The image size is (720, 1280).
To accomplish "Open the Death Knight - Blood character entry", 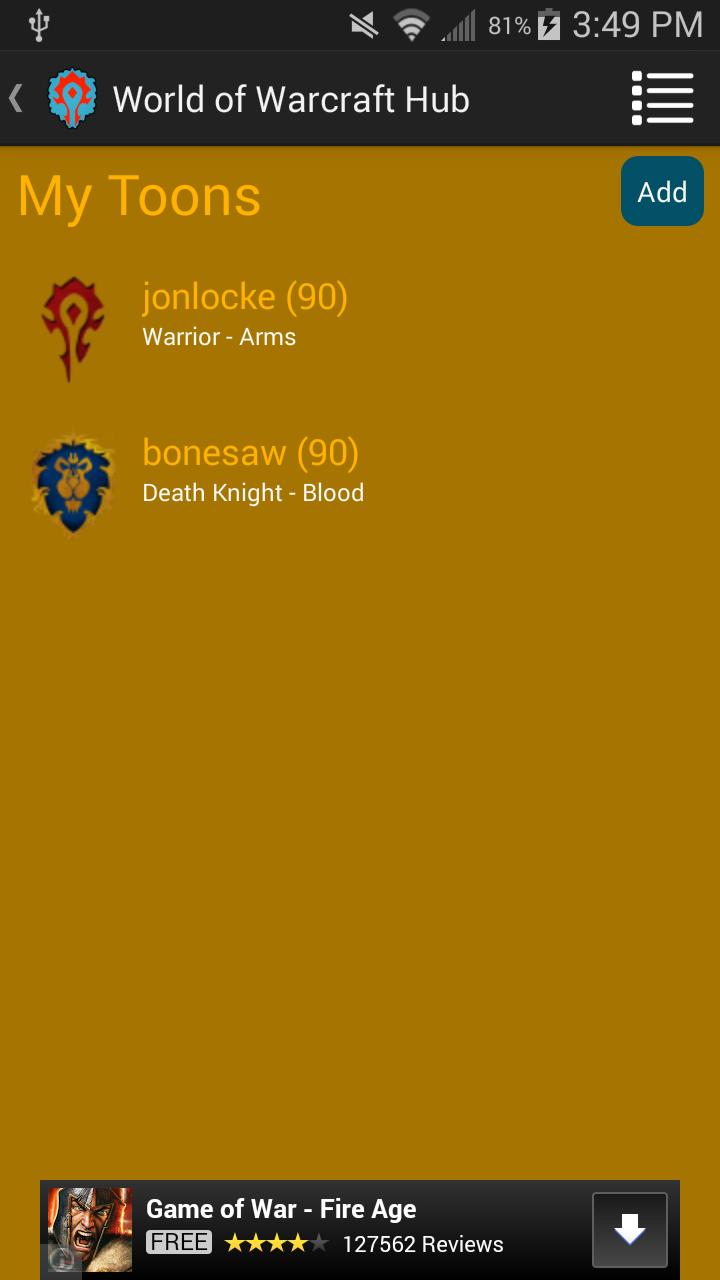I will coord(252,493).
